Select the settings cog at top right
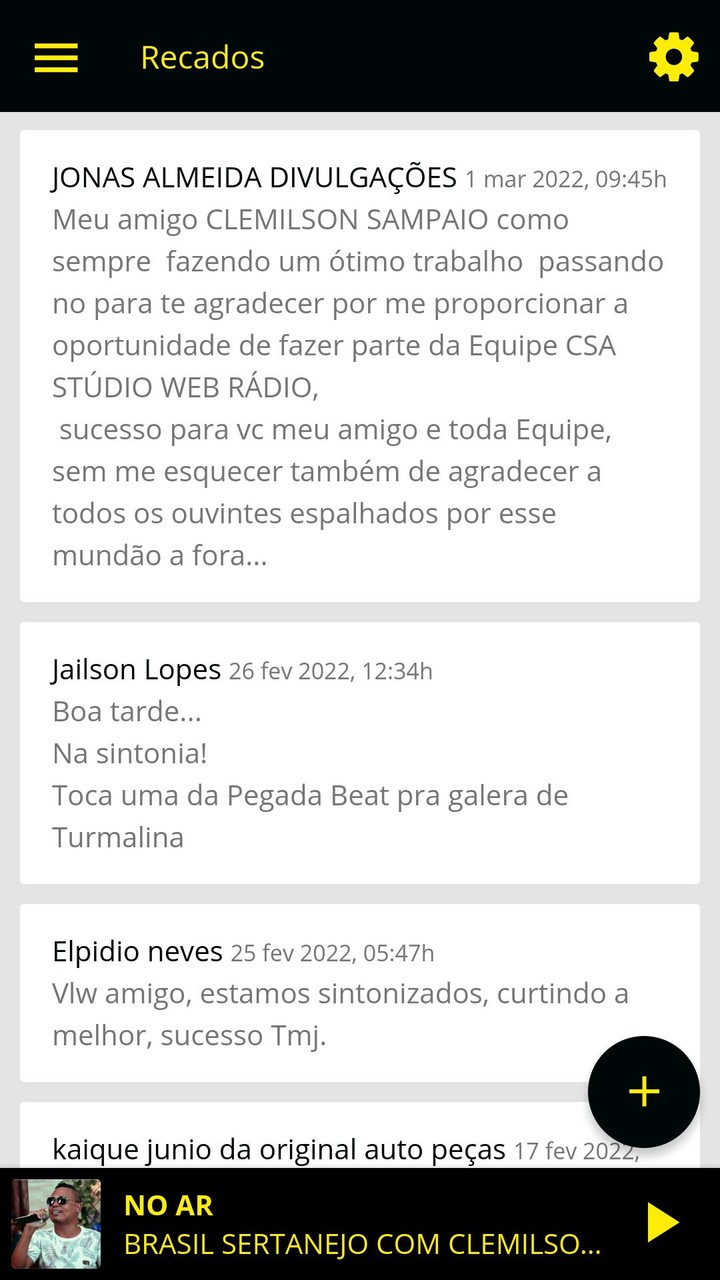Viewport: 720px width, 1280px height. coord(672,56)
